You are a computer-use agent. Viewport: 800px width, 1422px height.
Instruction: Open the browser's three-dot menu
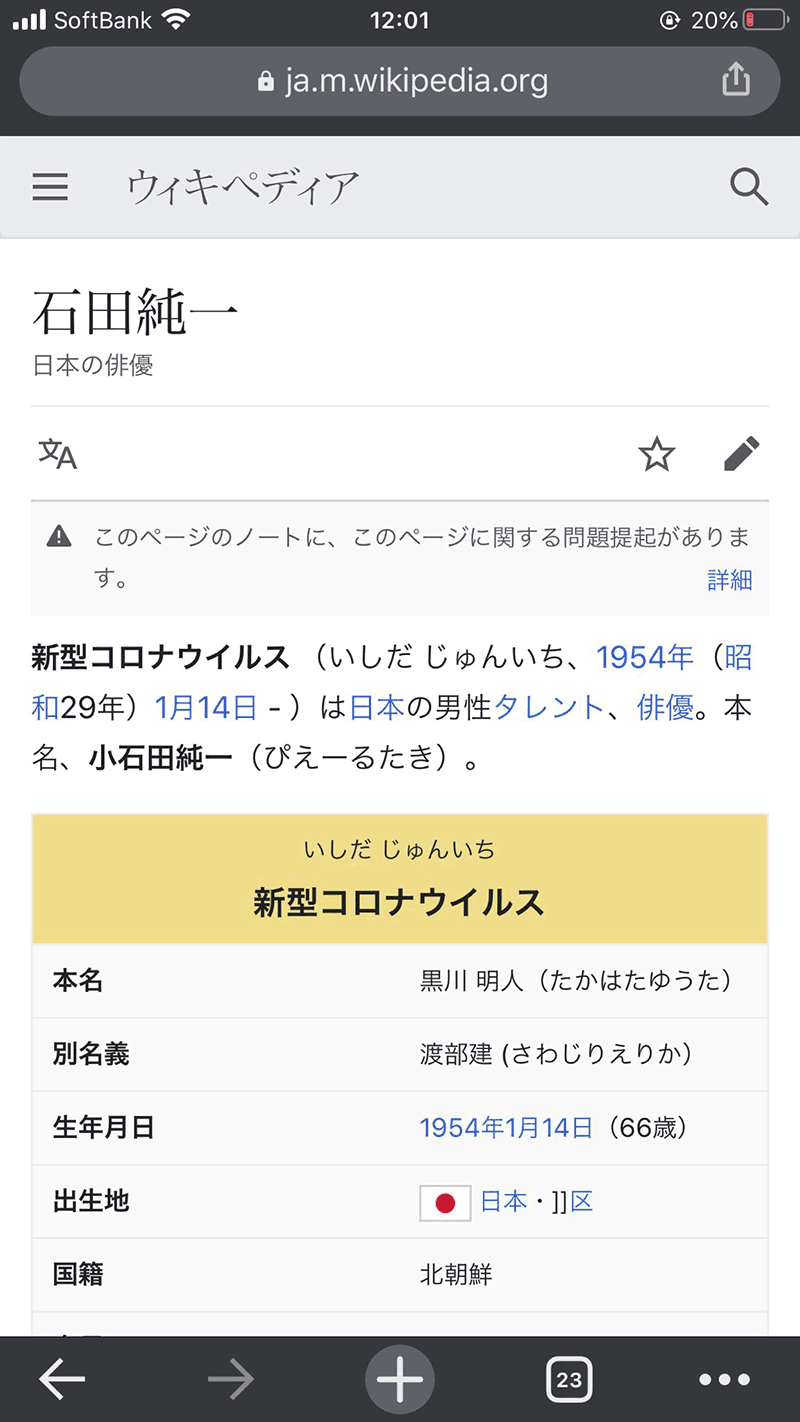pyautogui.click(x=724, y=1381)
